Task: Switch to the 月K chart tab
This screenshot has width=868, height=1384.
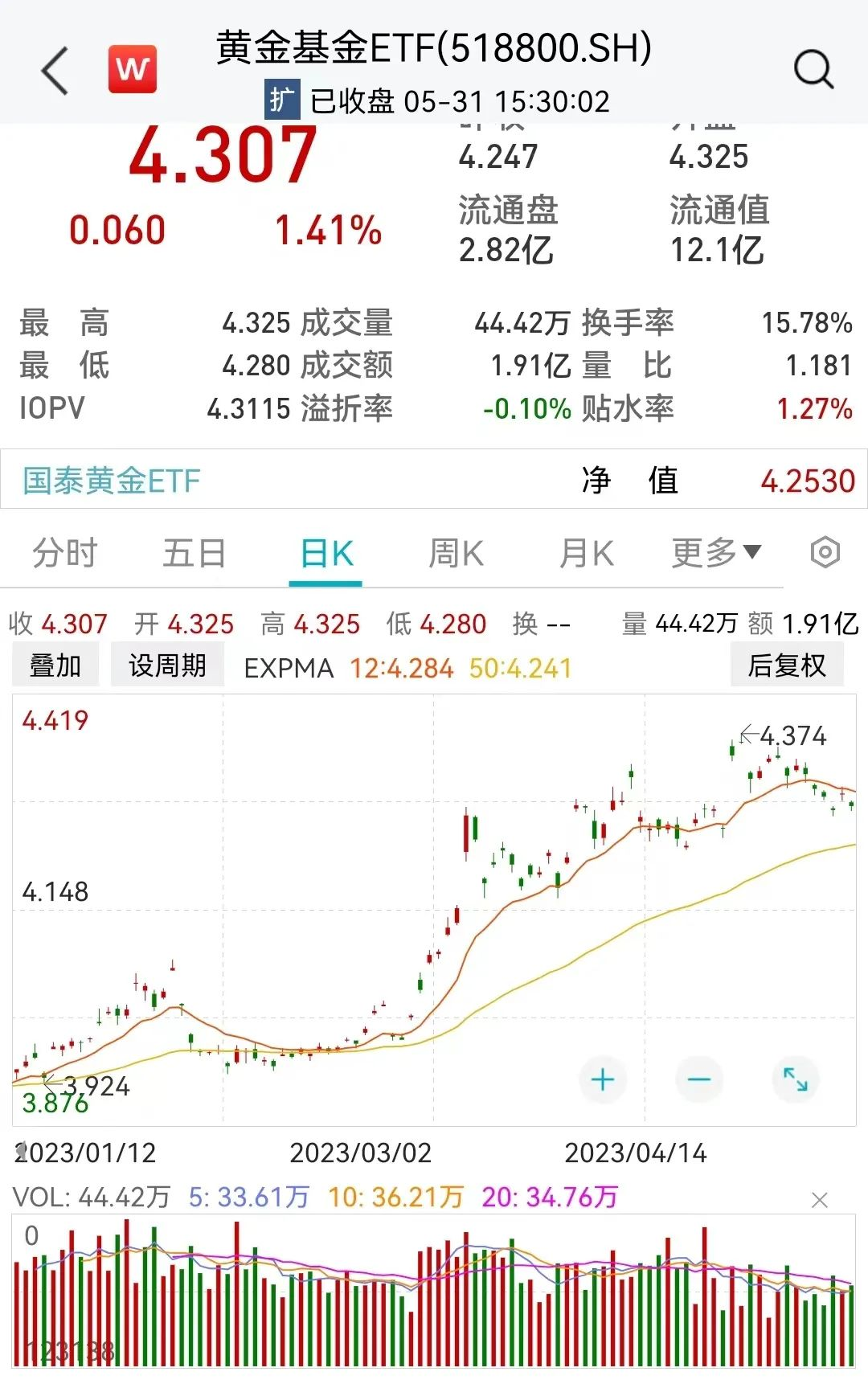Action: tap(586, 554)
